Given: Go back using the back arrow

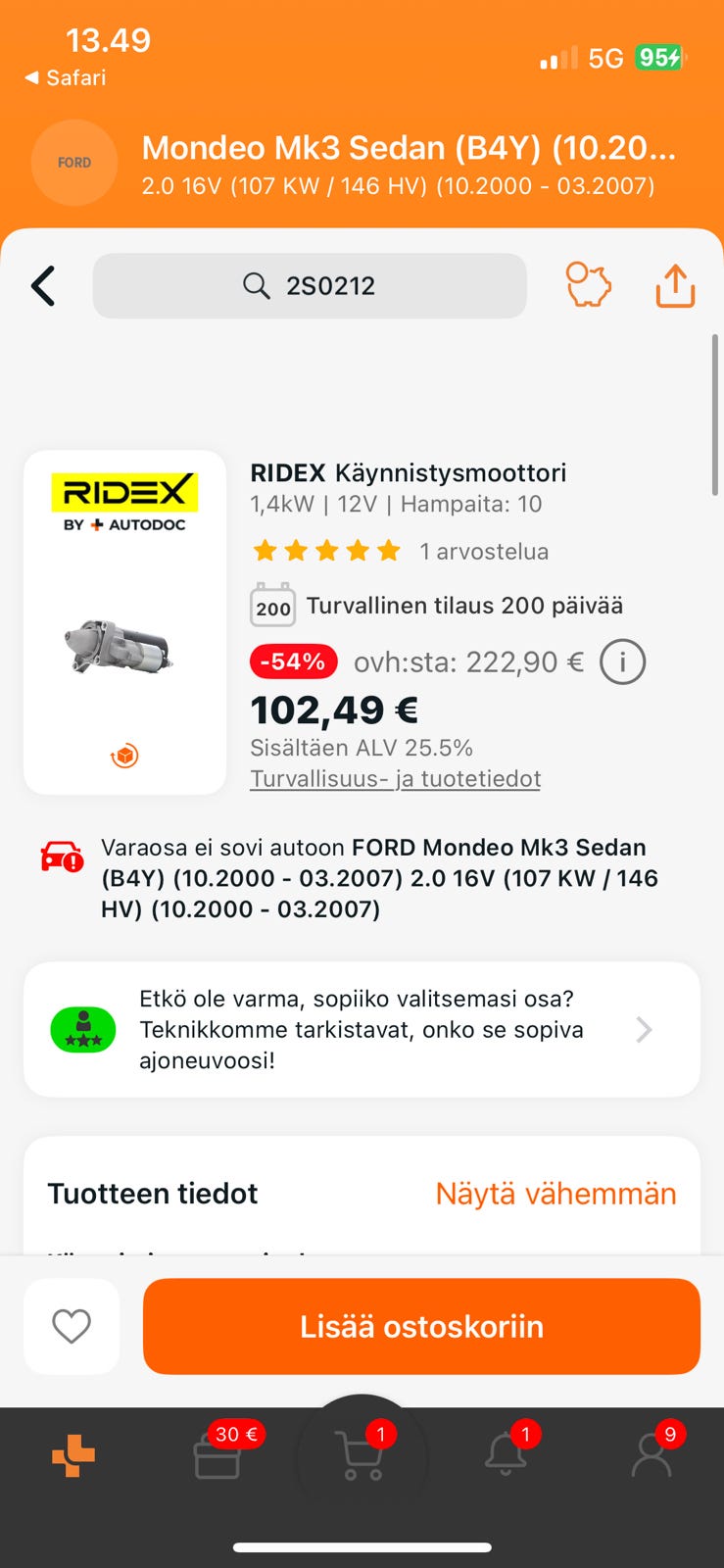Looking at the screenshot, I should [44, 286].
